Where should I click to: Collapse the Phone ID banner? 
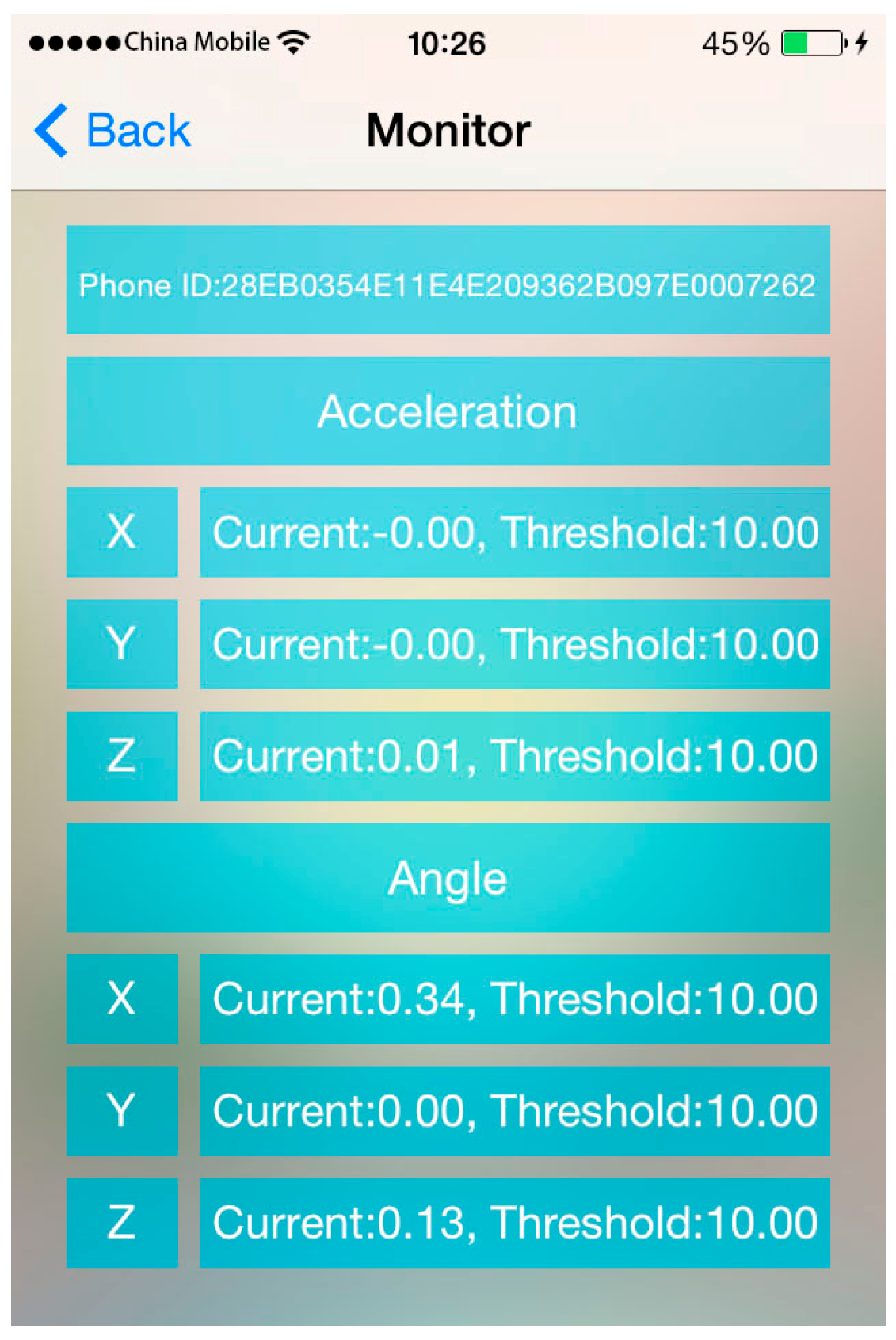pos(448,287)
